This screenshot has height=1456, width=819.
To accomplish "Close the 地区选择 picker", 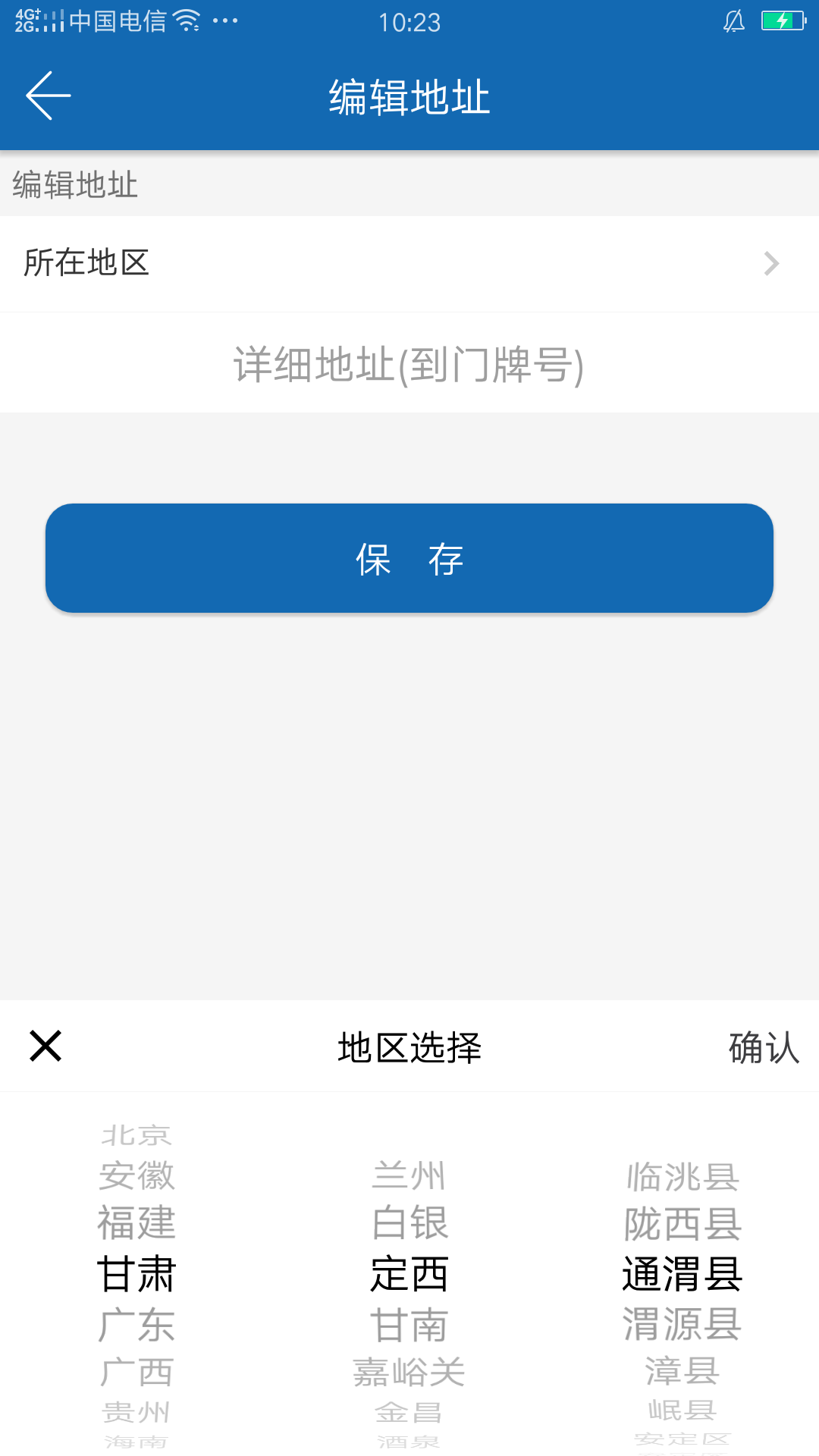I will click(45, 1046).
